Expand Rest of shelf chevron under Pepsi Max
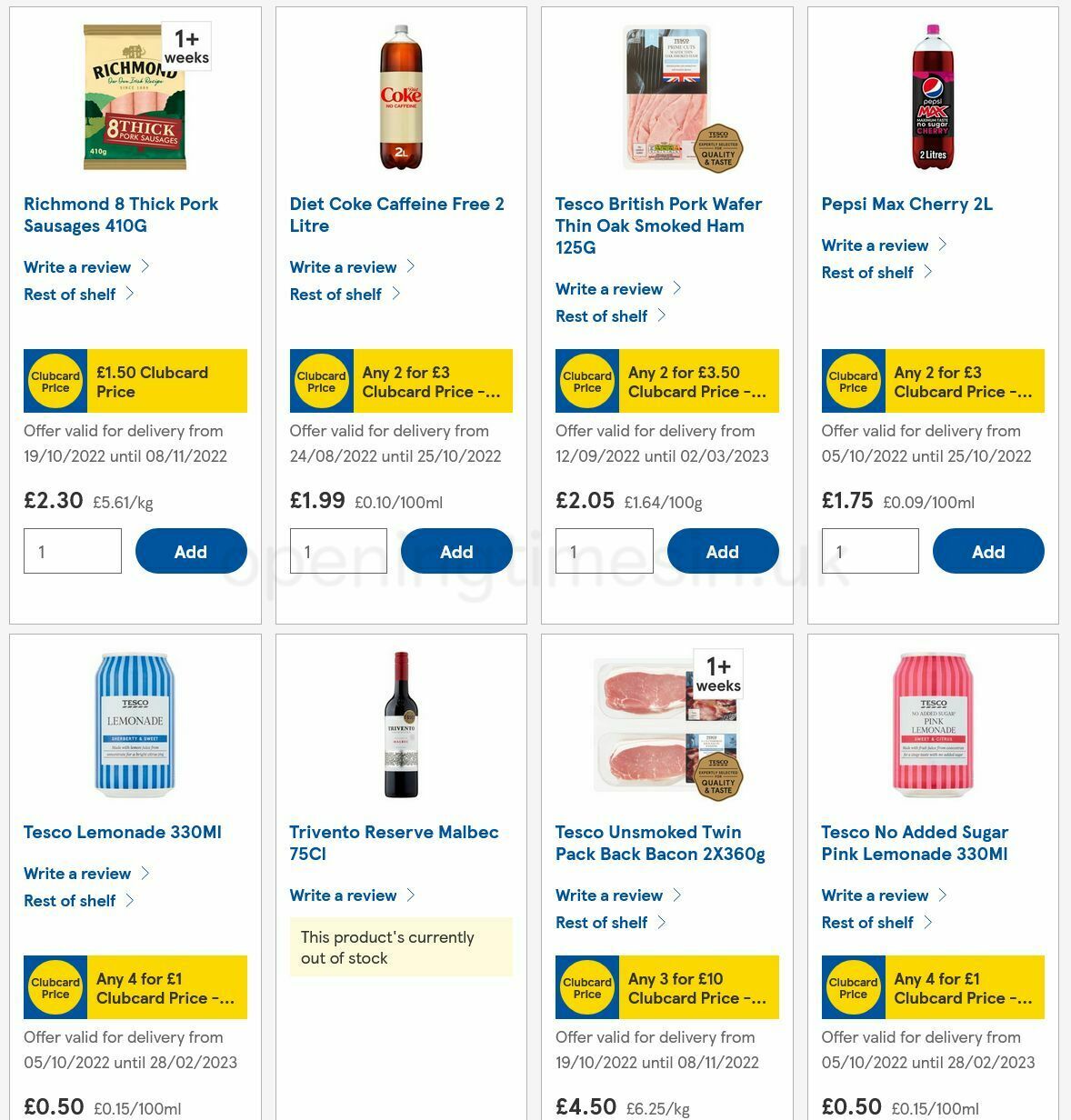This screenshot has width=1071, height=1120. pos(928,272)
